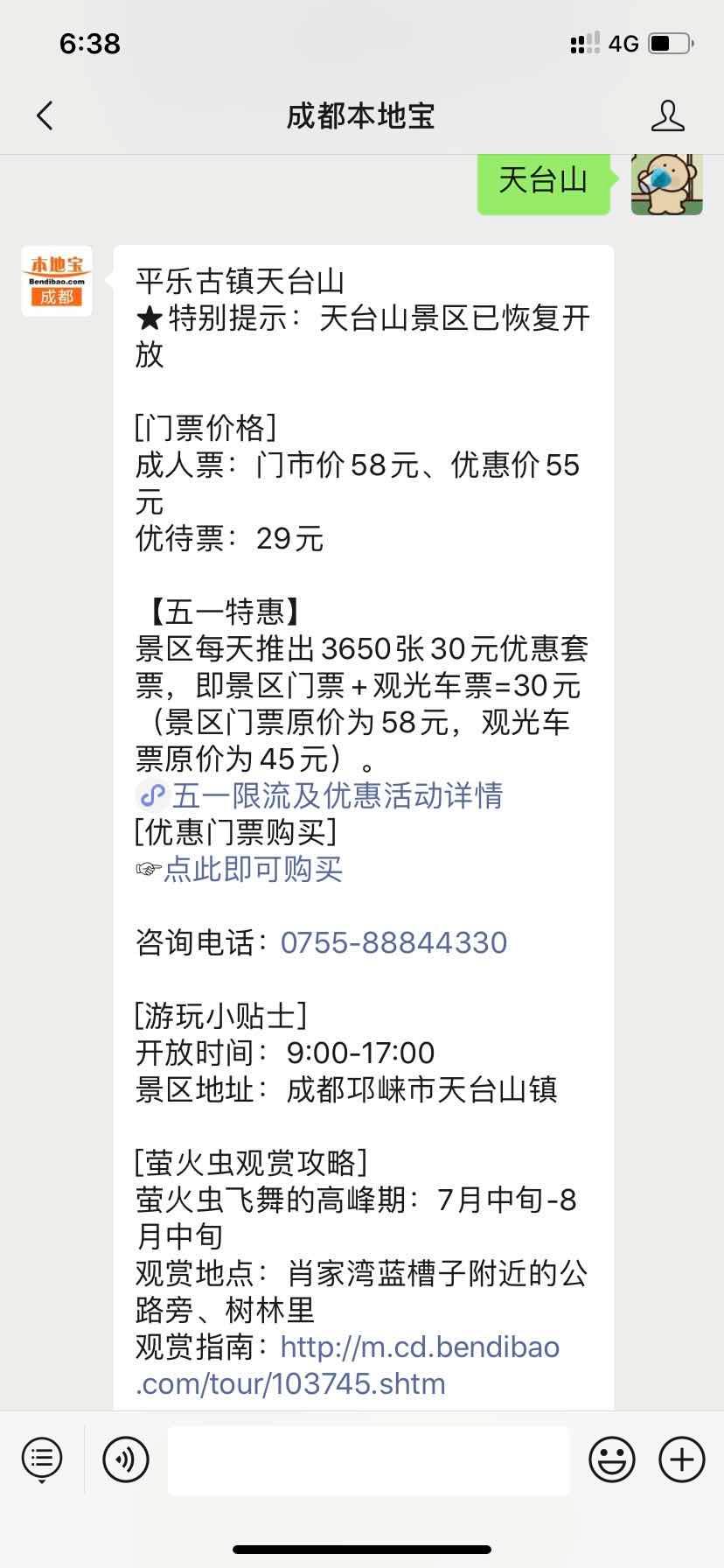Open the plus attachment menu
The height and width of the screenshot is (1568, 724).
(682, 1459)
